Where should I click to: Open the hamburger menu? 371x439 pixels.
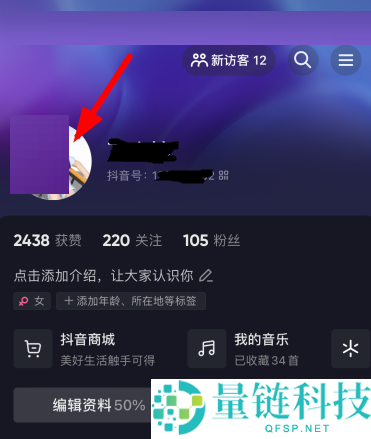point(346,60)
